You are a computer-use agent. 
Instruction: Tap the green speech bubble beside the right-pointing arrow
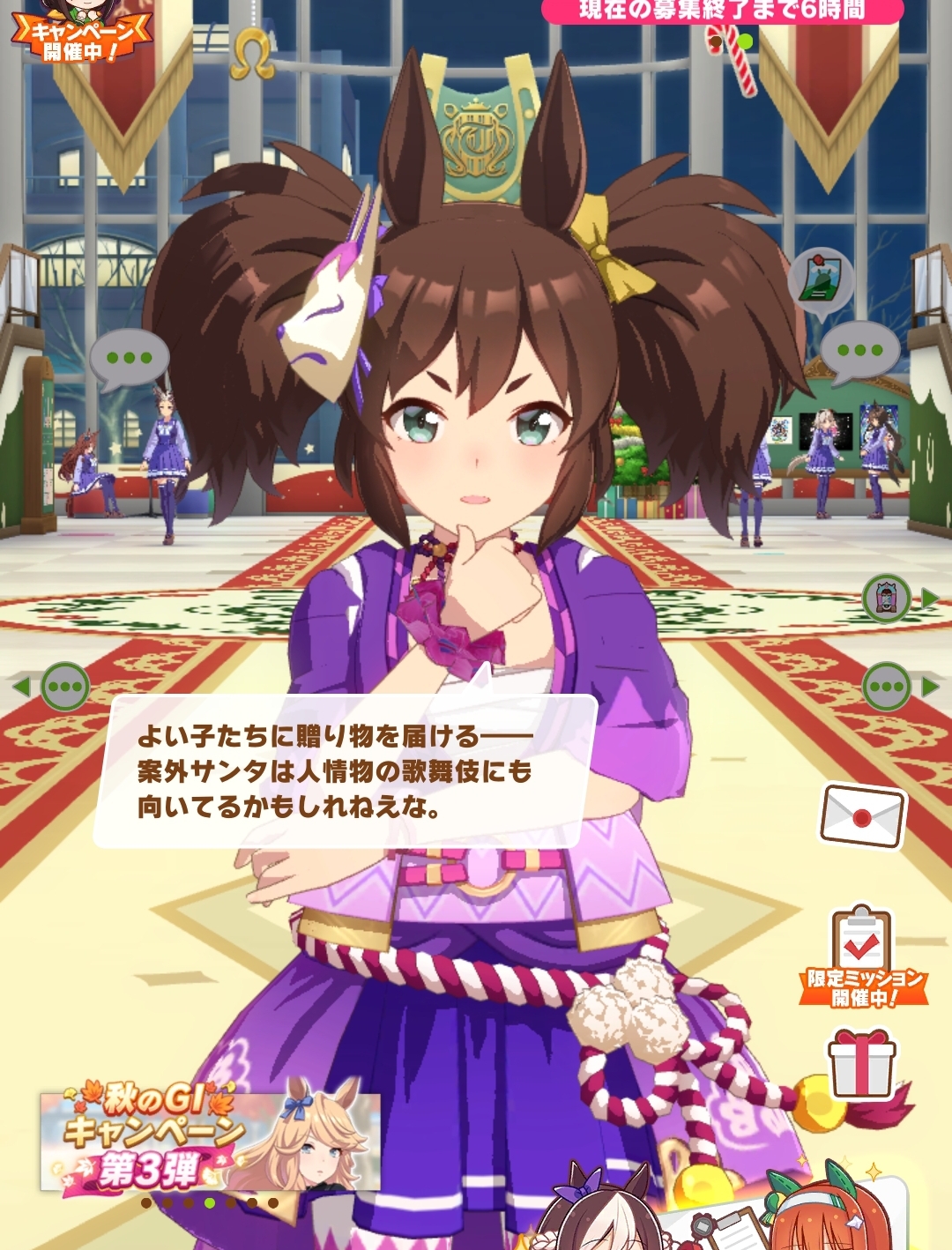pos(885,687)
